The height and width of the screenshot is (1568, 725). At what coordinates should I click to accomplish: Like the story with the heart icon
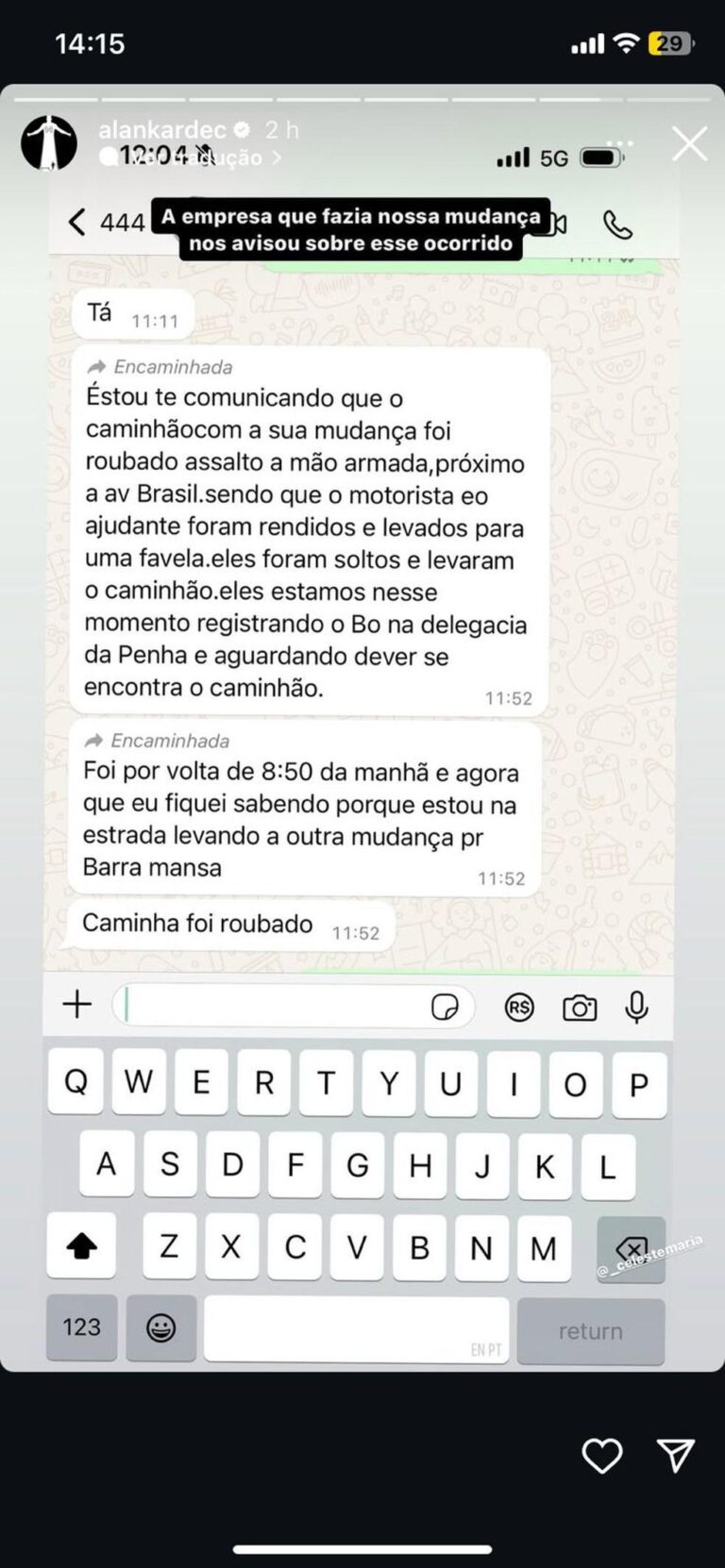604,1458
